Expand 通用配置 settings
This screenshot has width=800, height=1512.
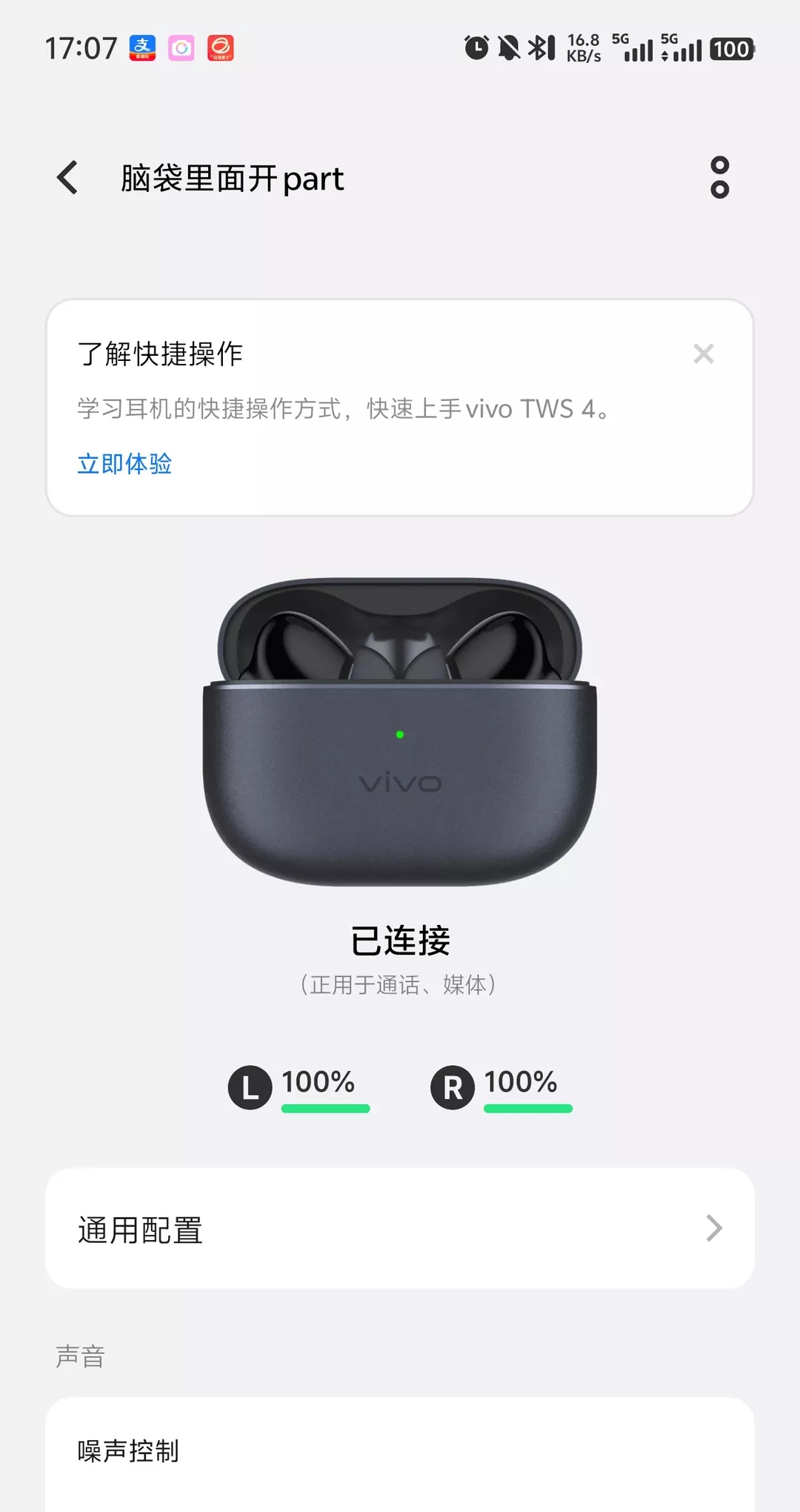pyautogui.click(x=400, y=1228)
